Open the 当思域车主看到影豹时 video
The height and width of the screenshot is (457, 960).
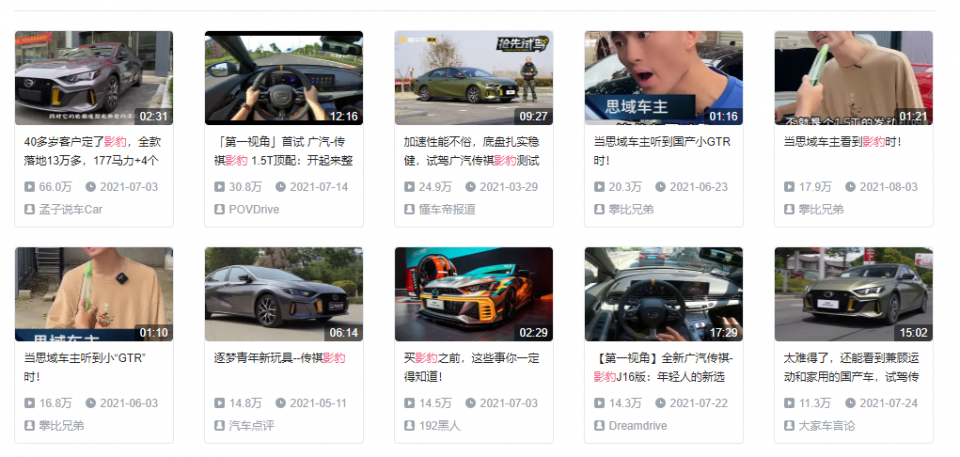coord(853,78)
